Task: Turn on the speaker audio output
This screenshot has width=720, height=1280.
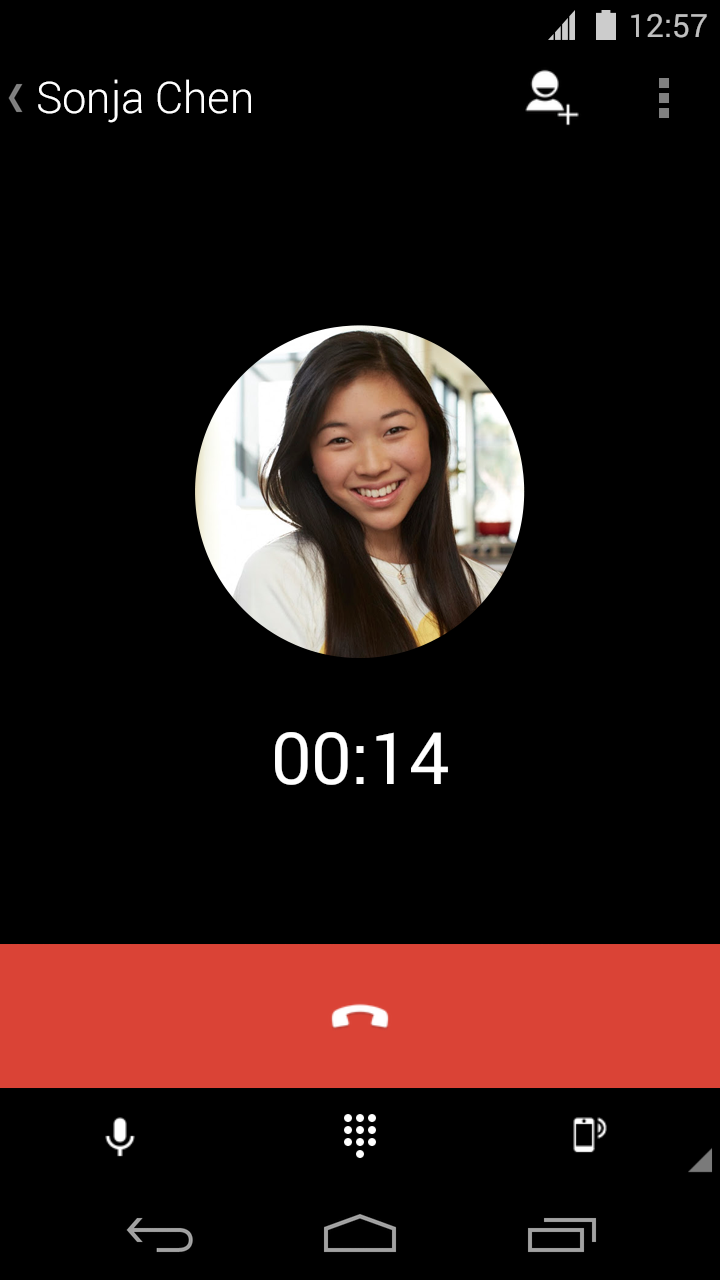Action: coord(589,1136)
